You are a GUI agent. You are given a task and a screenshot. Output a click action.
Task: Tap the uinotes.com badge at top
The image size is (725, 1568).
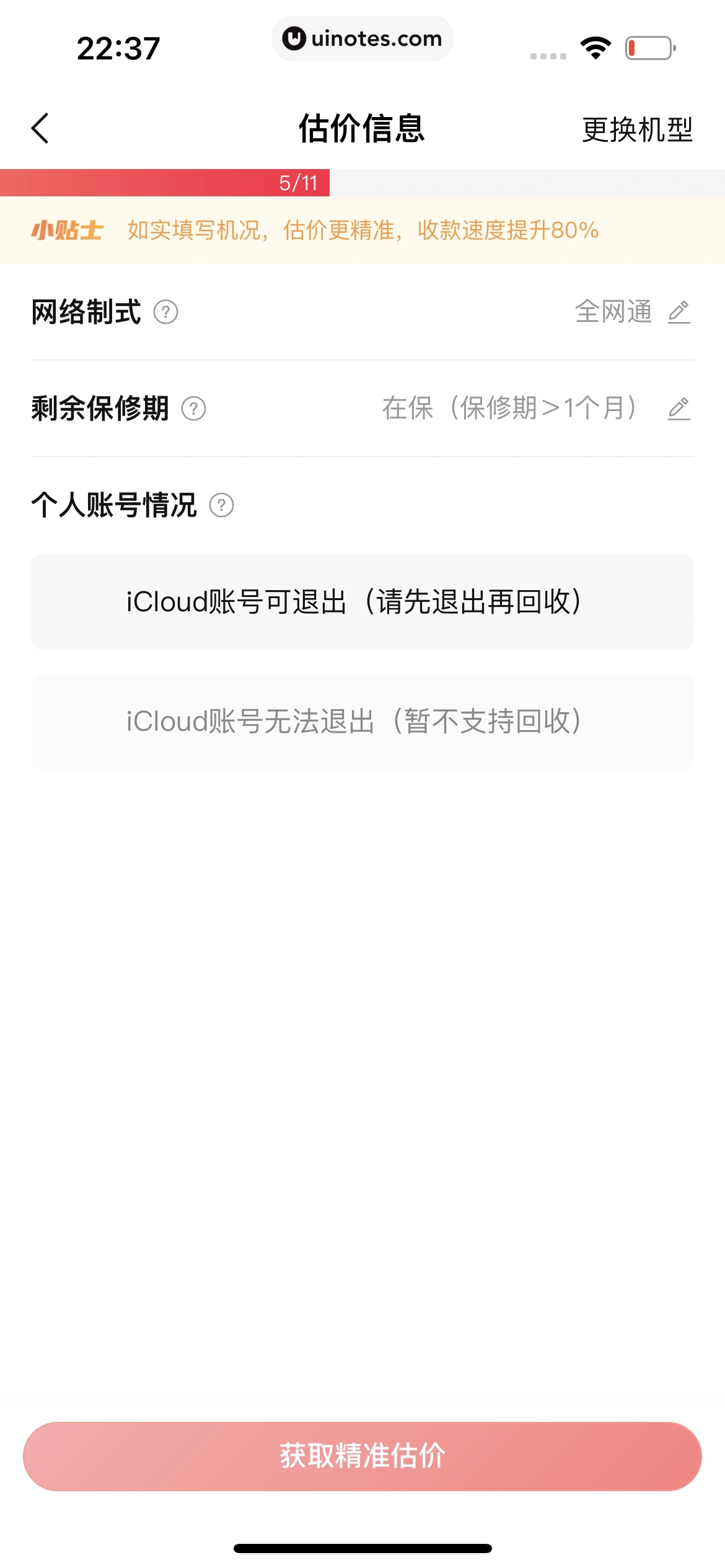[362, 38]
